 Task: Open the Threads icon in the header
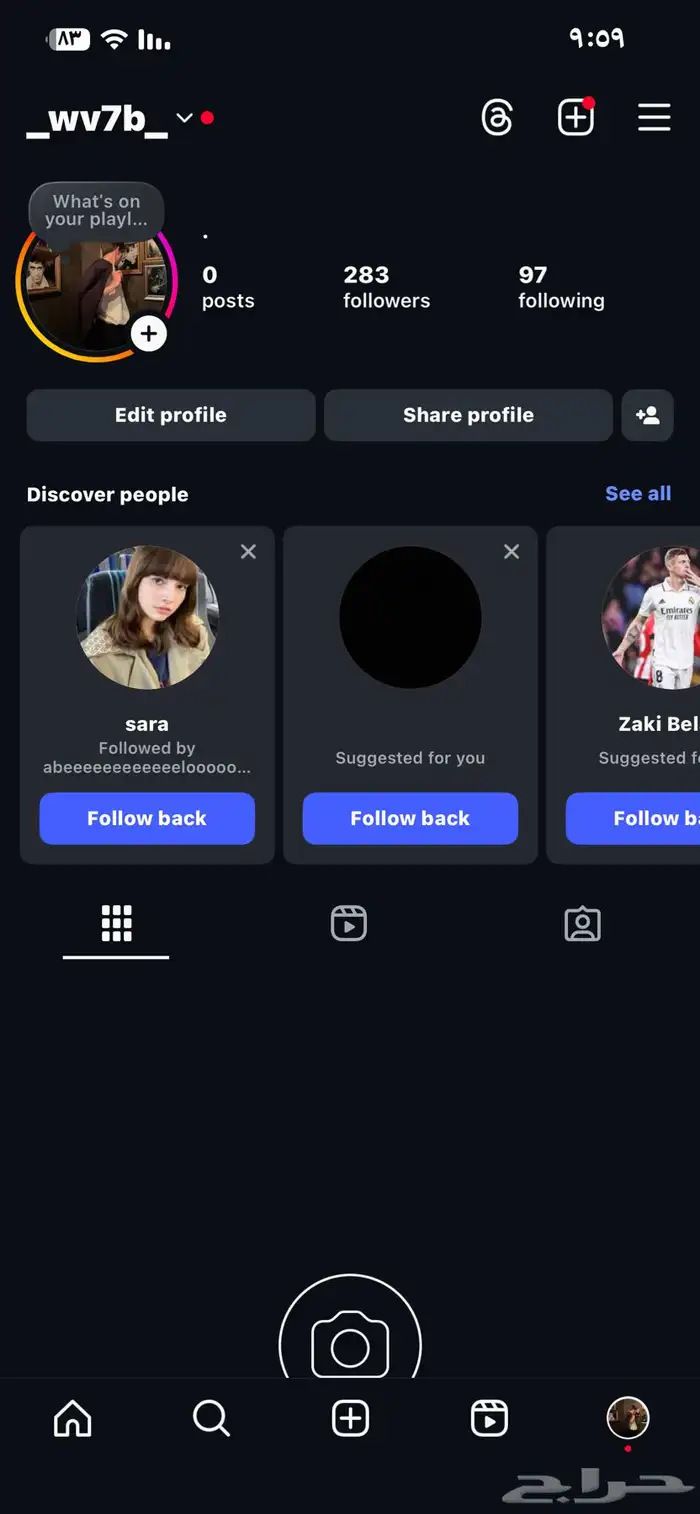(x=497, y=118)
